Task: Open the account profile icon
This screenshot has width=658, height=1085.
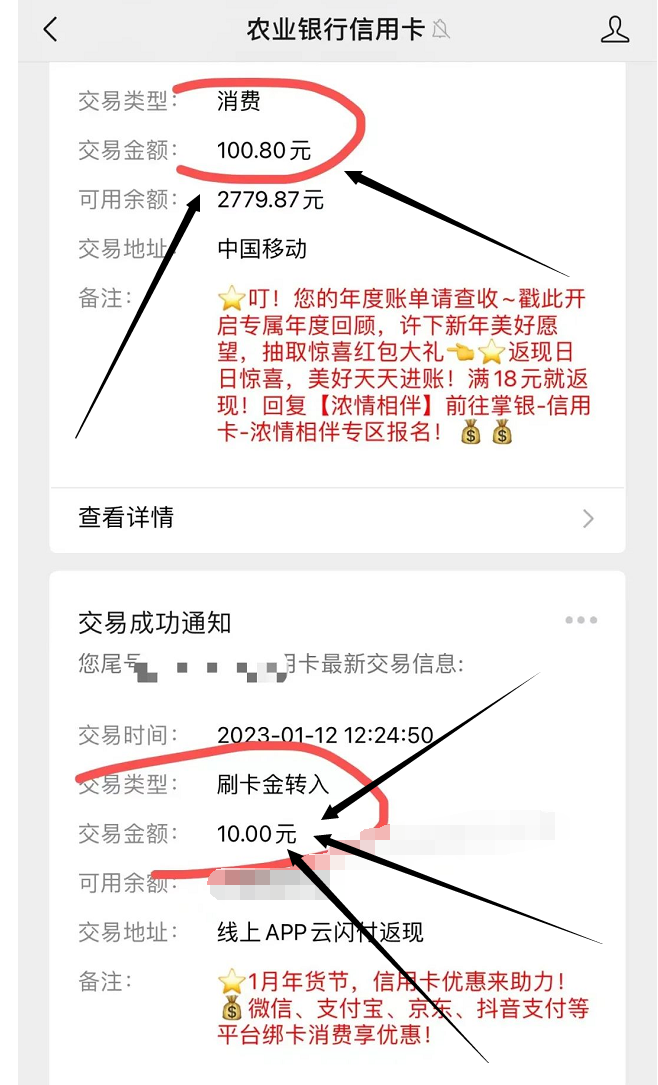Action: click(x=614, y=30)
